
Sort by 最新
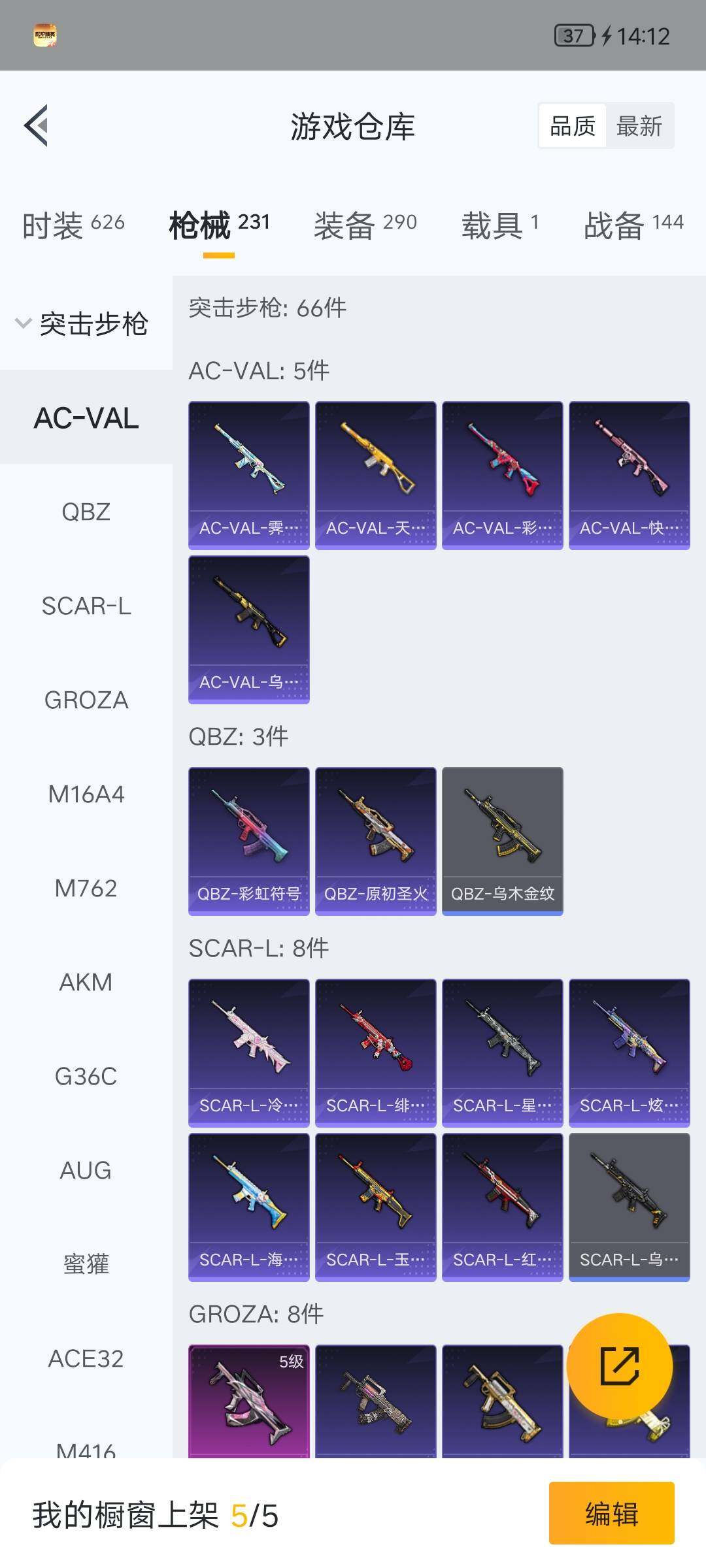point(639,125)
